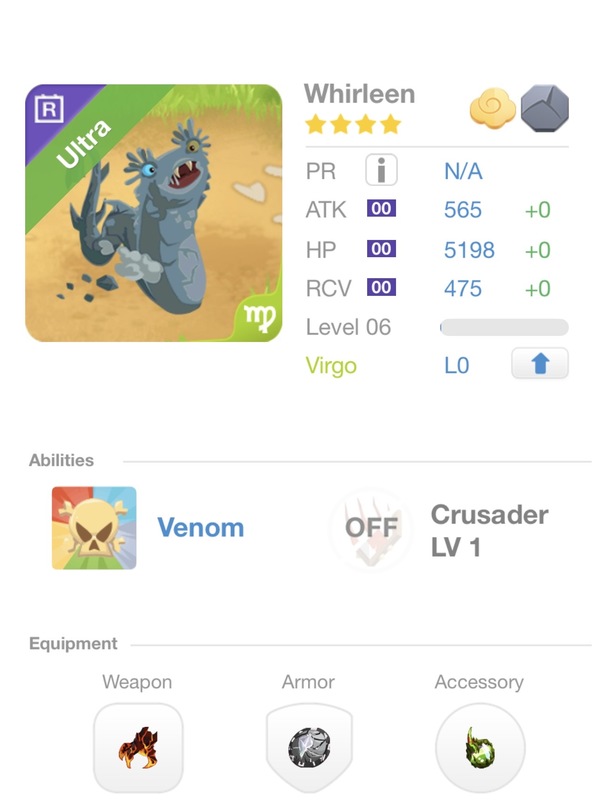Toggle the Crusader LV 1 ability
Screen dimensions: 615x800
tap(371, 529)
